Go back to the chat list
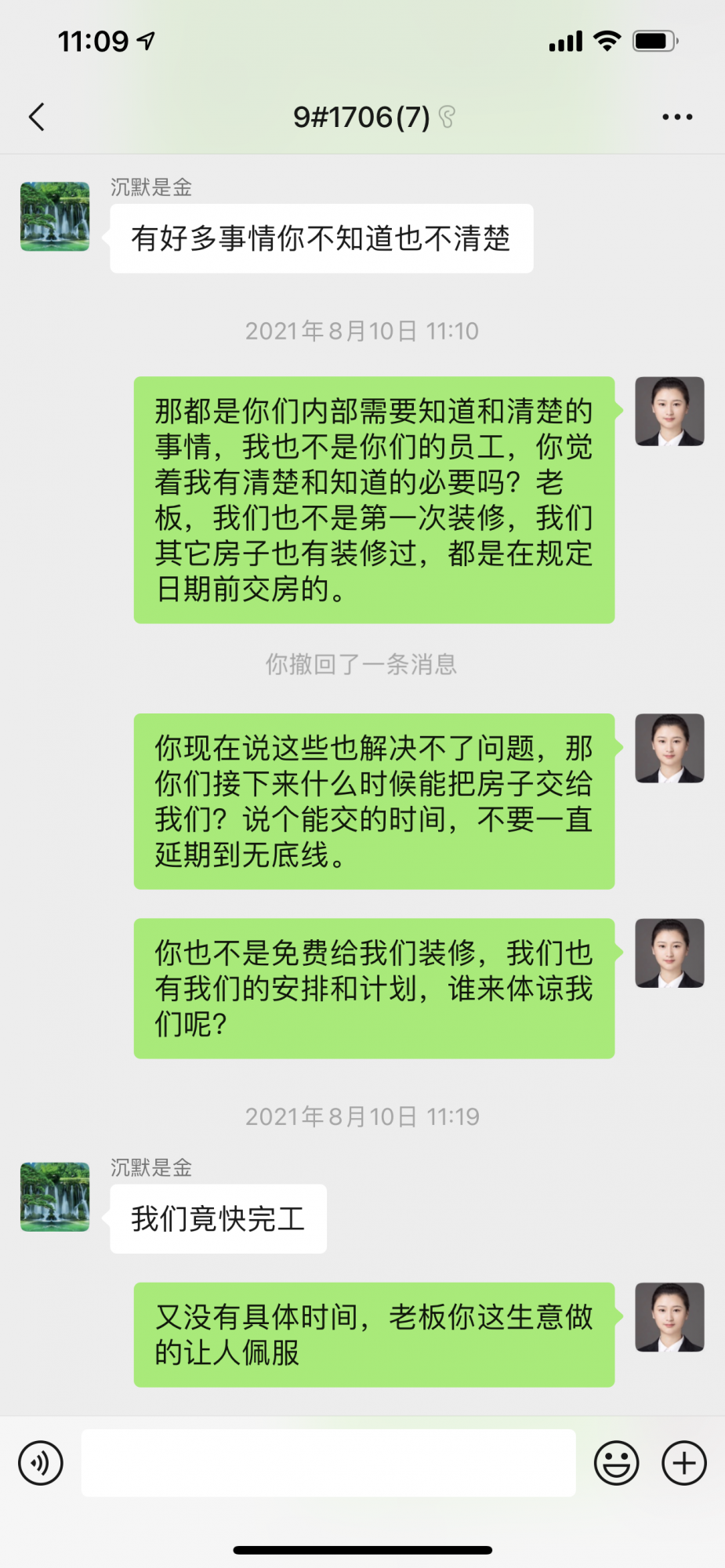 click(x=37, y=117)
